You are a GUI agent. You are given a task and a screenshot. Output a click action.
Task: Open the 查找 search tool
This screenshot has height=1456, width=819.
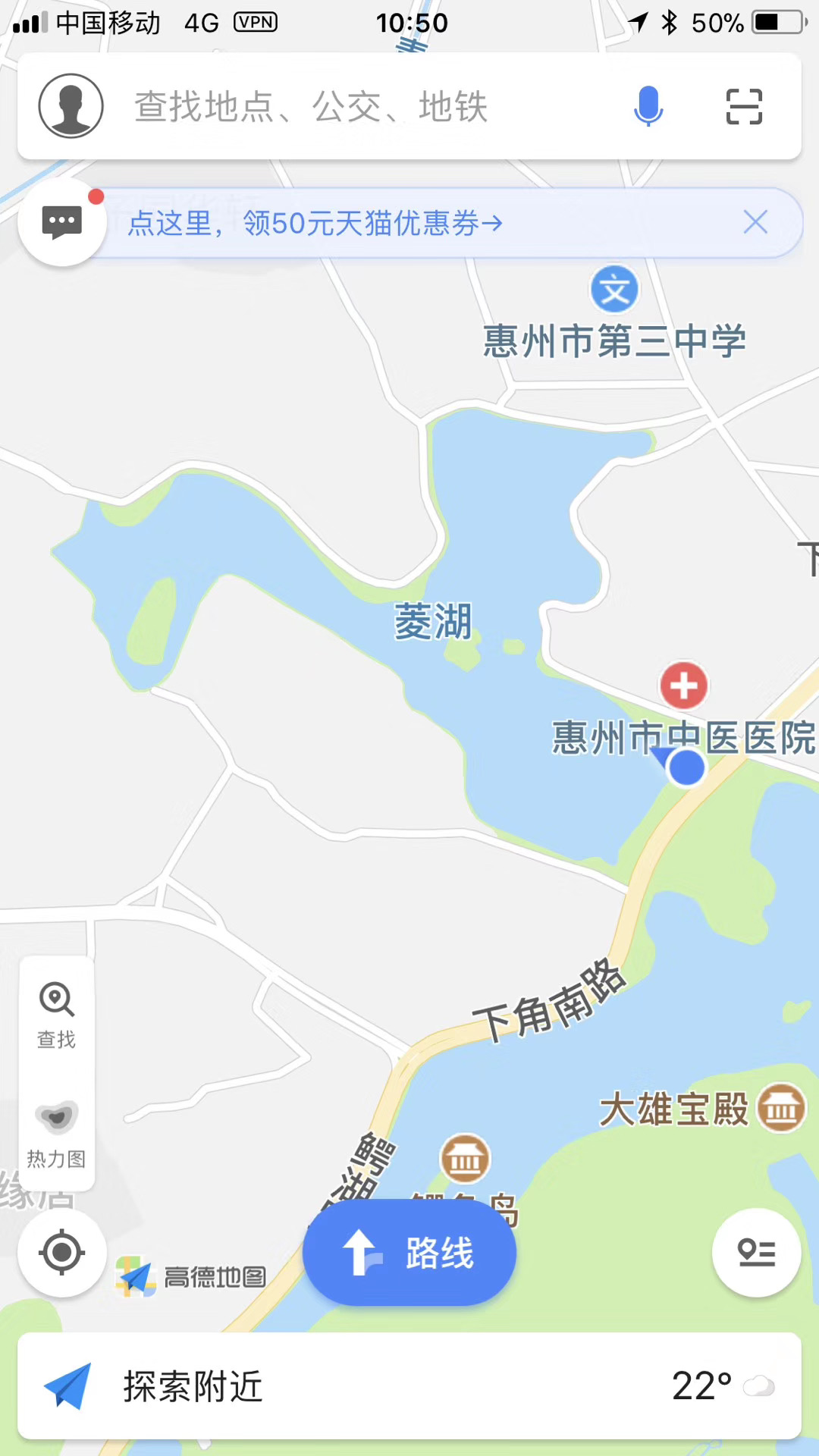point(57,1015)
